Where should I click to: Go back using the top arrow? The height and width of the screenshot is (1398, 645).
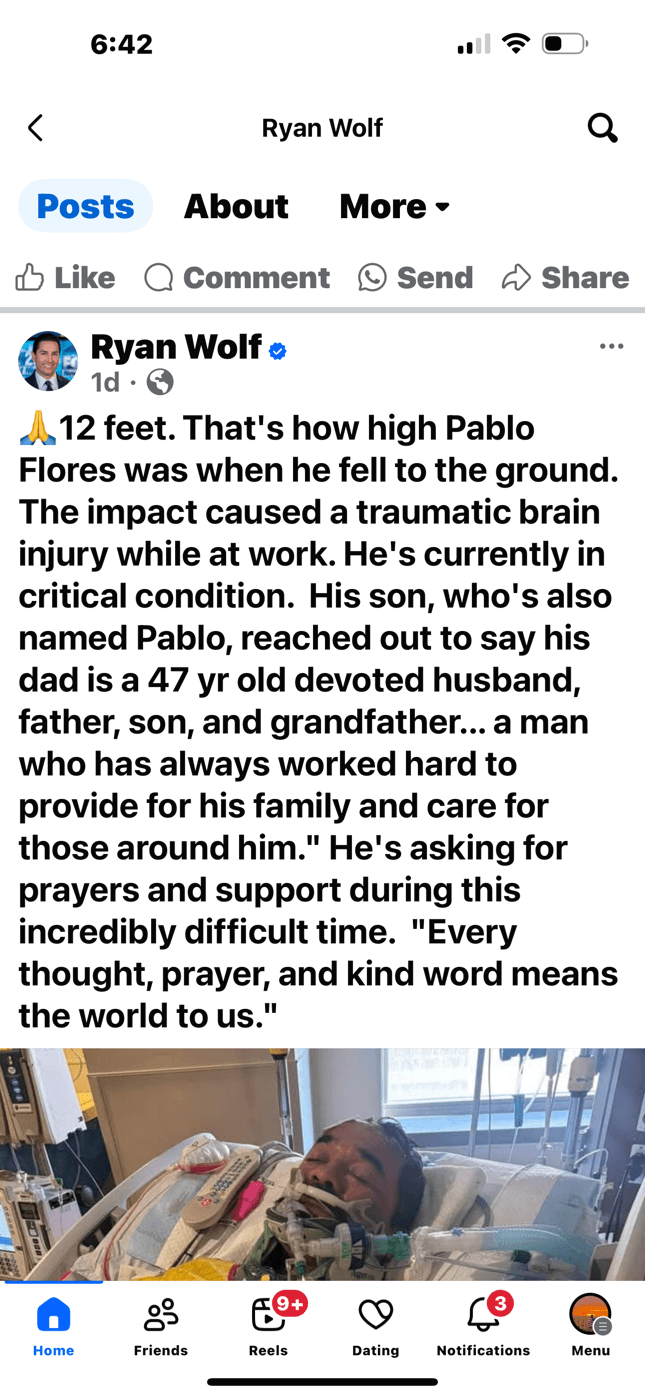(36, 128)
